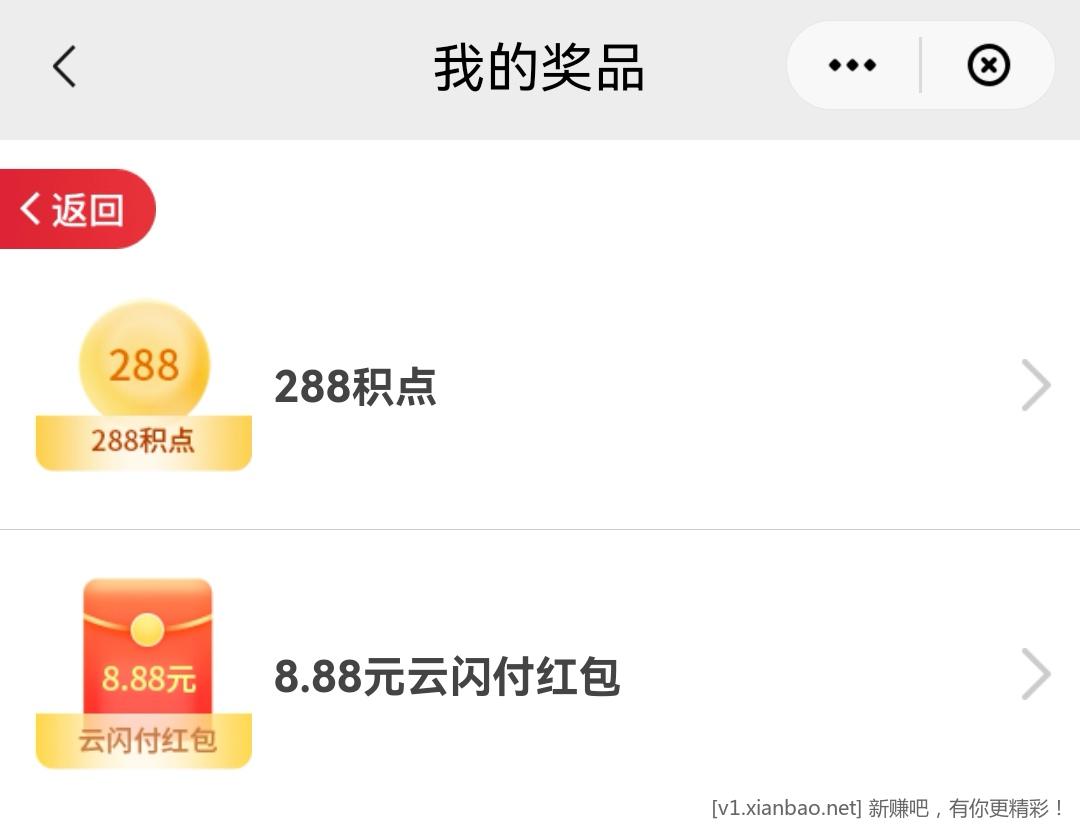Viewport: 1080px width, 830px height.
Task: Close the mini program
Action: coord(988,66)
